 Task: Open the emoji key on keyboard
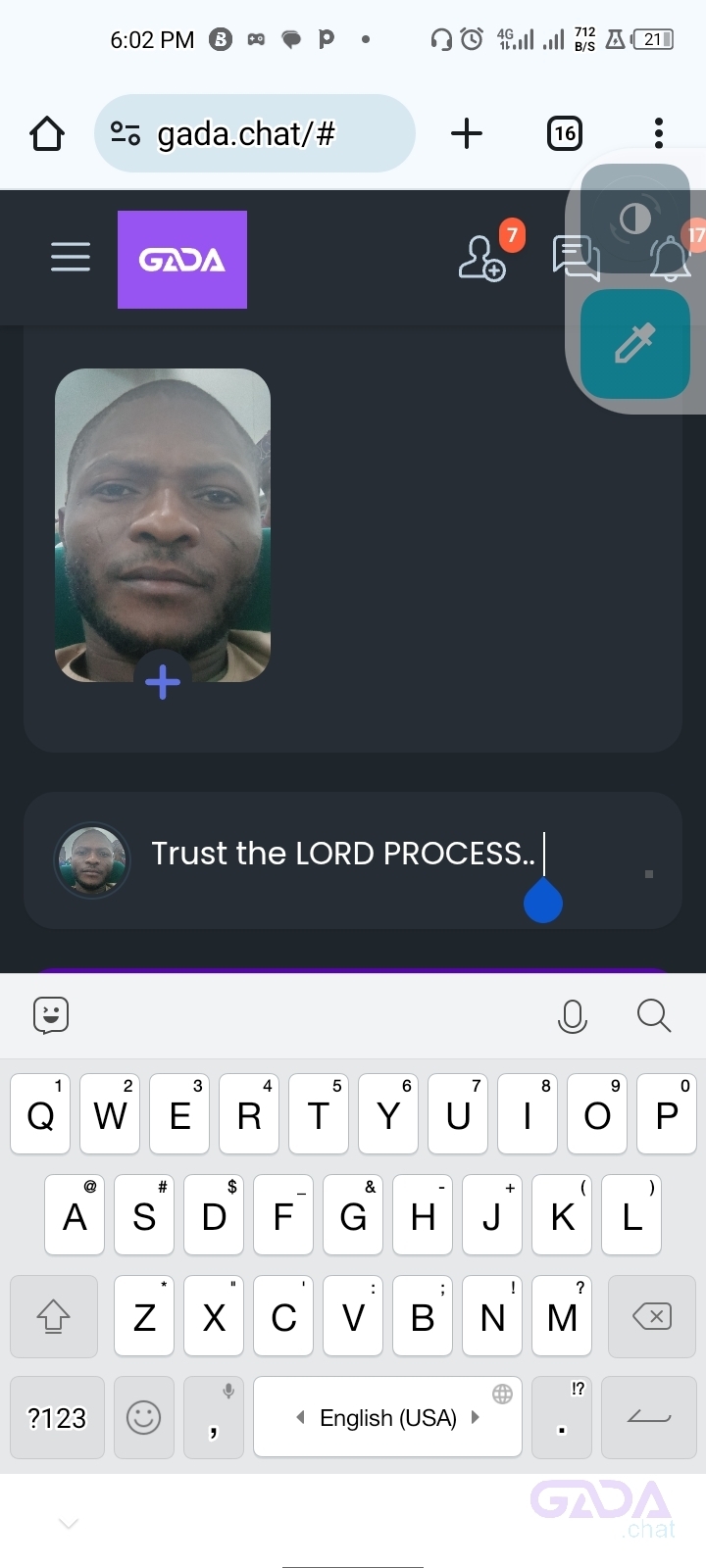coord(144,1417)
